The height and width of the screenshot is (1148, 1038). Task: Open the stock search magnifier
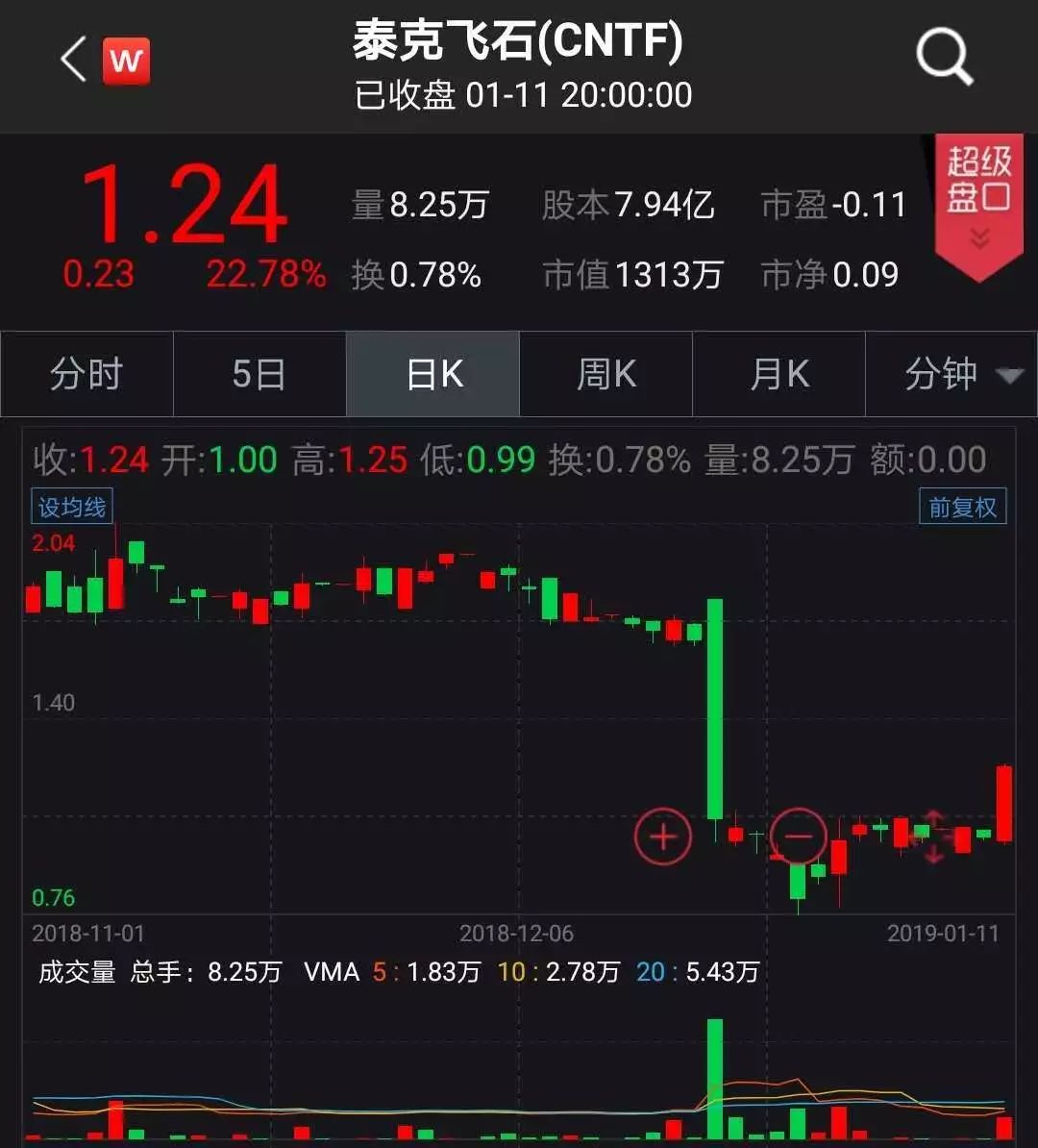[944, 58]
